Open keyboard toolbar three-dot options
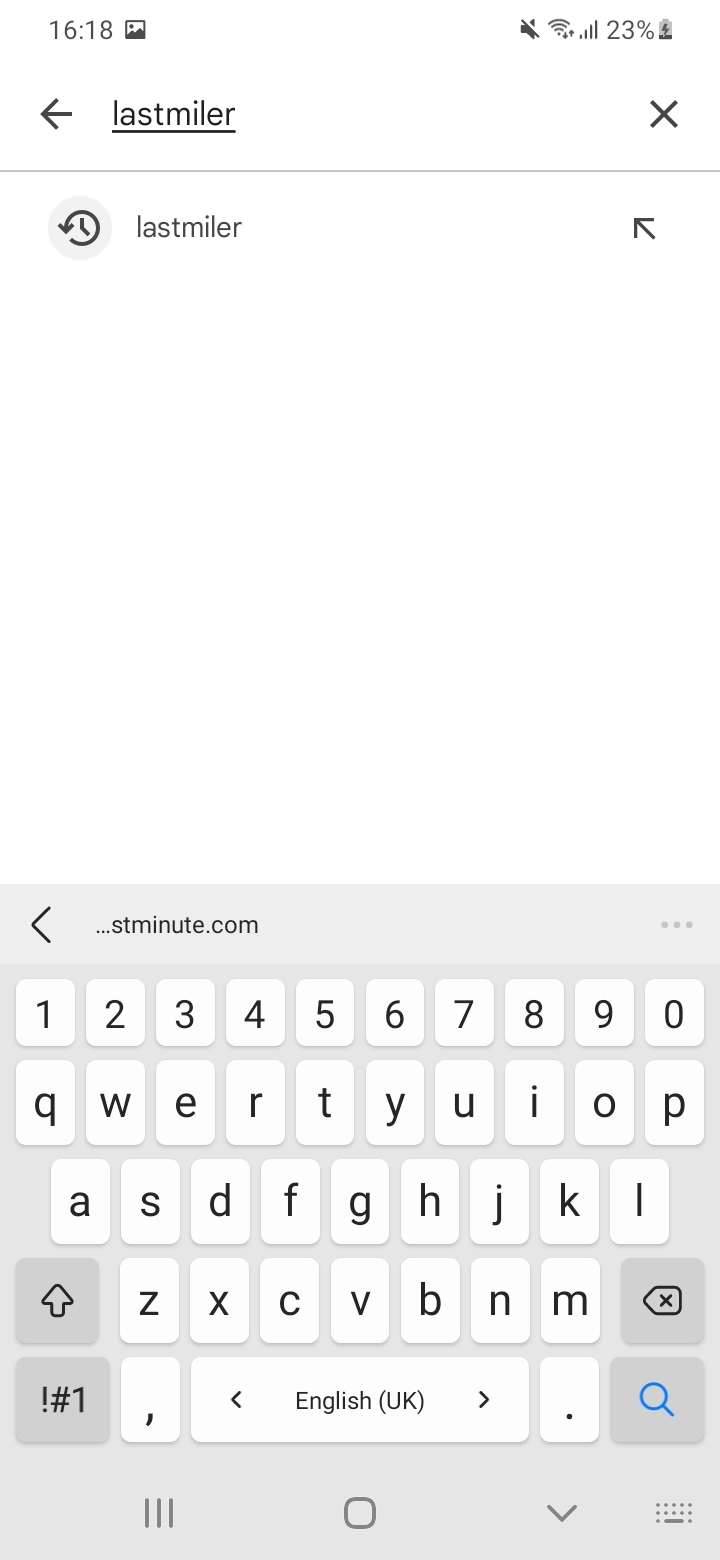720x1560 pixels. click(x=677, y=925)
